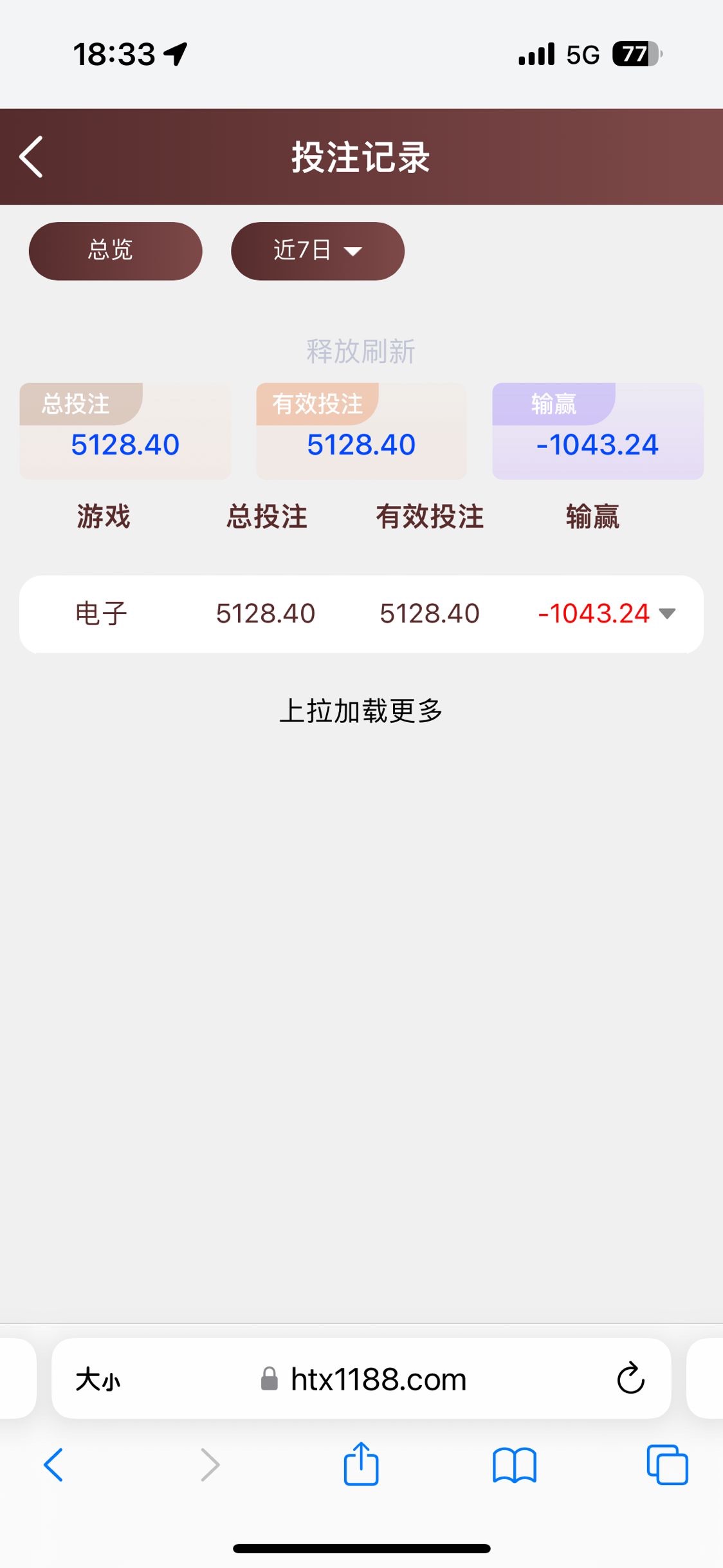Reload the page in Safari
The image size is (723, 1568).
630,1379
